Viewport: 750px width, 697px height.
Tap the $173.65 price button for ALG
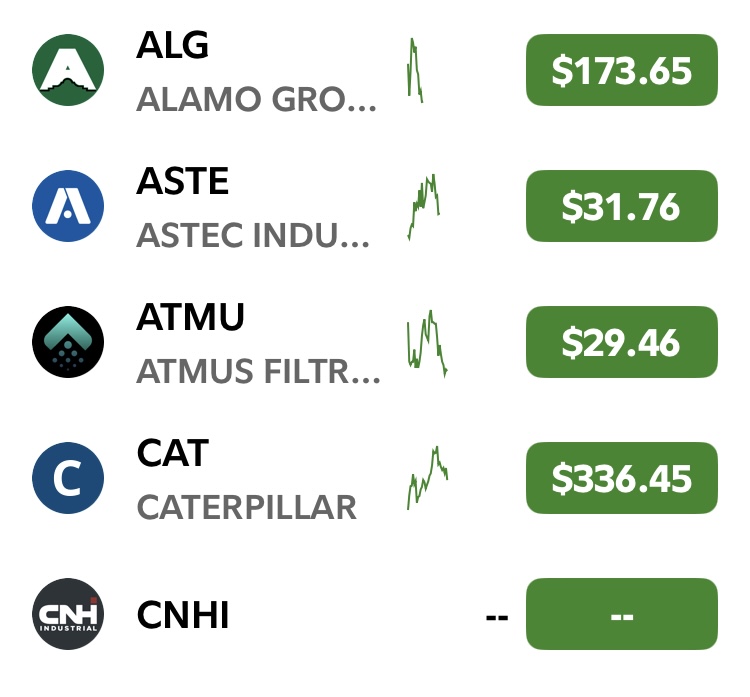pyautogui.click(x=621, y=71)
